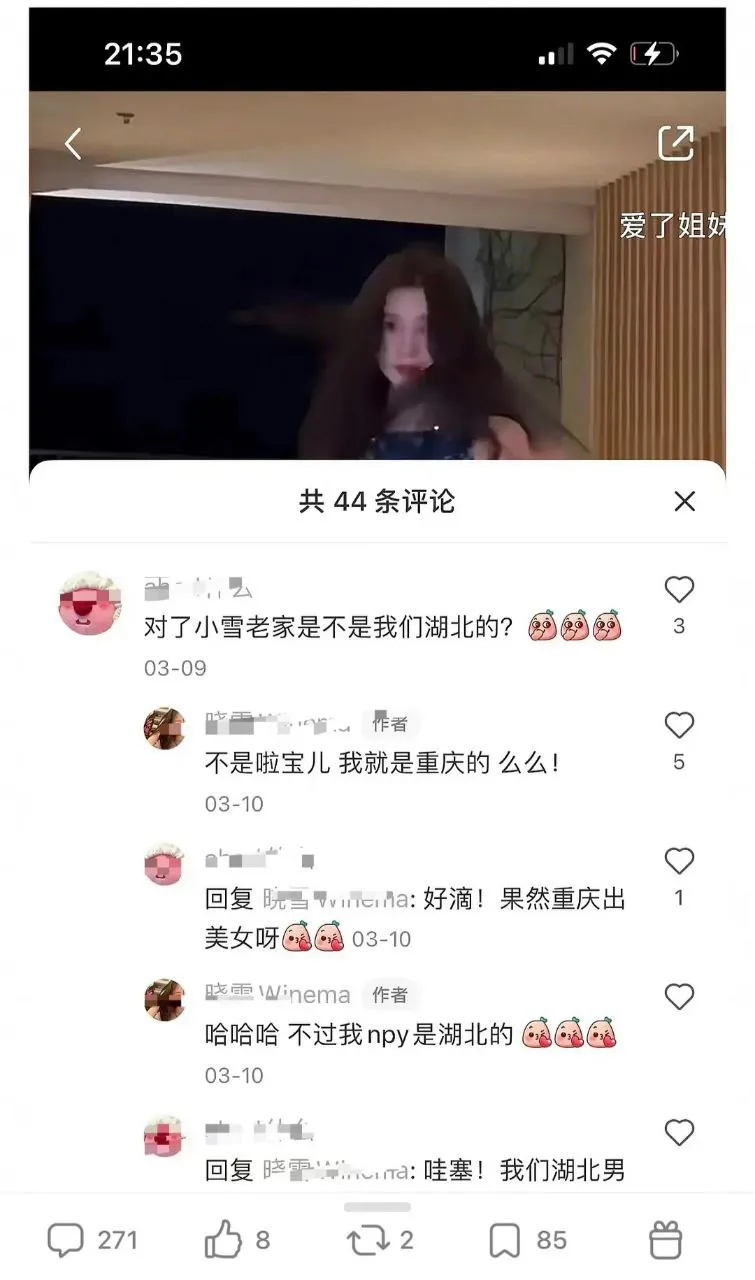
Task: Like the author's reply 我就是重庆的
Action: (679, 726)
